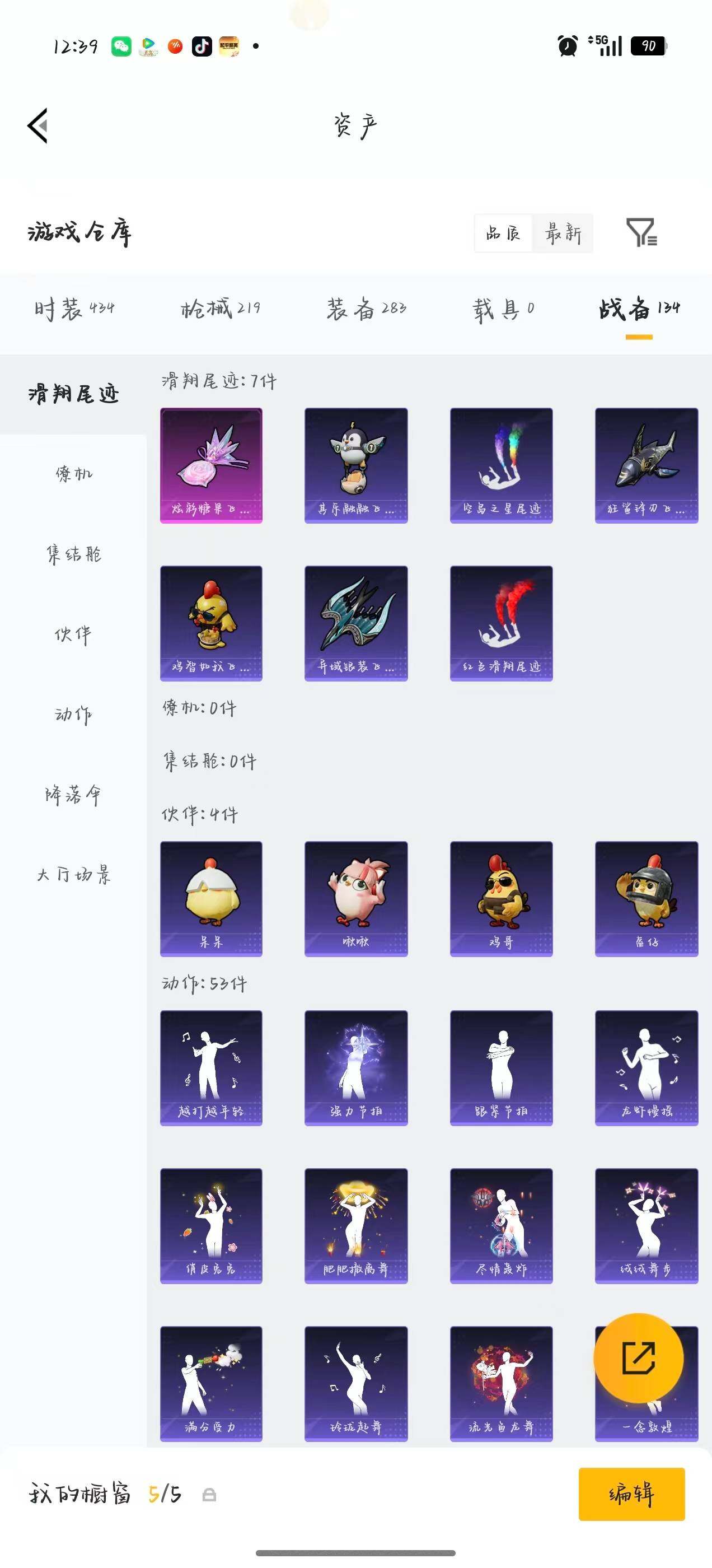The image size is (712, 1568).
Task: Tap the 编辑 button
Action: (631, 1494)
